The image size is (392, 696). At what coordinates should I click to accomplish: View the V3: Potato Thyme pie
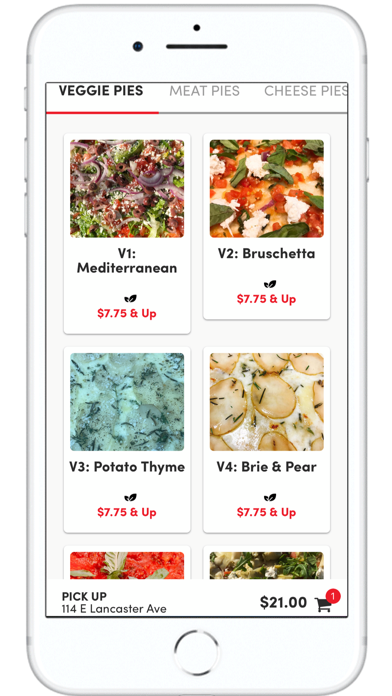127,439
